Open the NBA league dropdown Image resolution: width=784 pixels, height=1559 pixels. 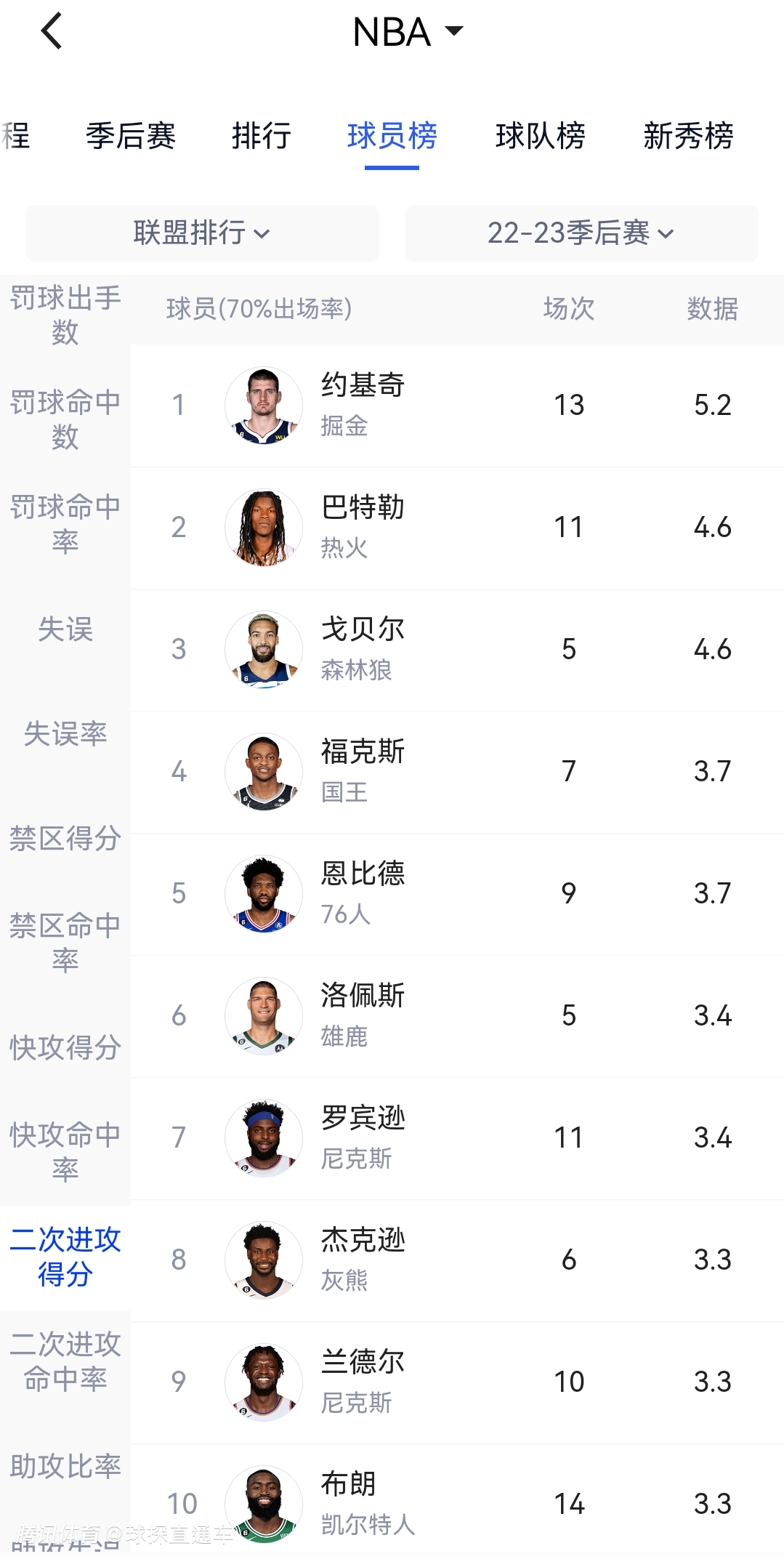coord(407,32)
